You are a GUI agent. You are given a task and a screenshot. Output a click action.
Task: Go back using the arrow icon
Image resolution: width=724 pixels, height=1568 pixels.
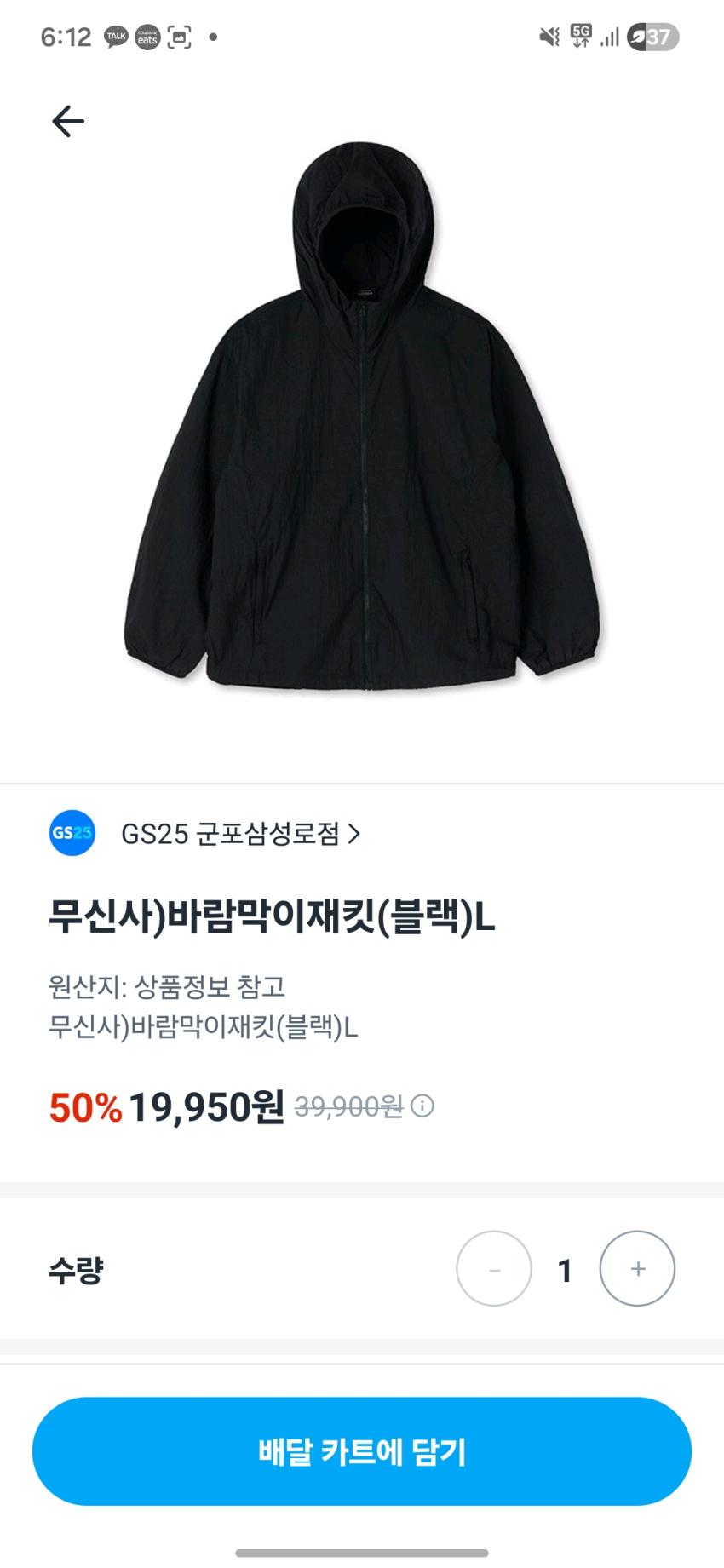pos(68,122)
